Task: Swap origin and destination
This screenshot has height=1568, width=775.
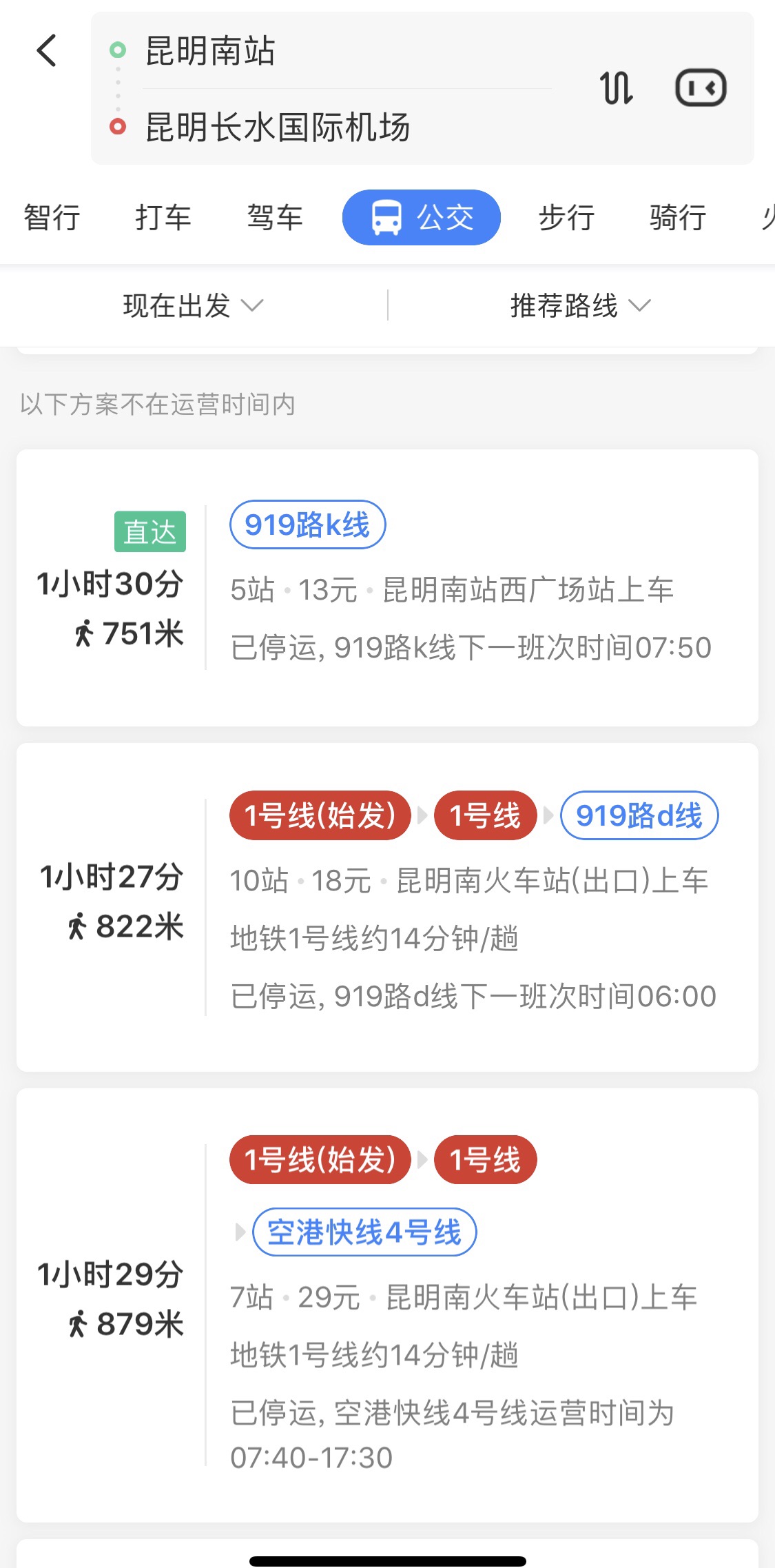Action: (616, 88)
